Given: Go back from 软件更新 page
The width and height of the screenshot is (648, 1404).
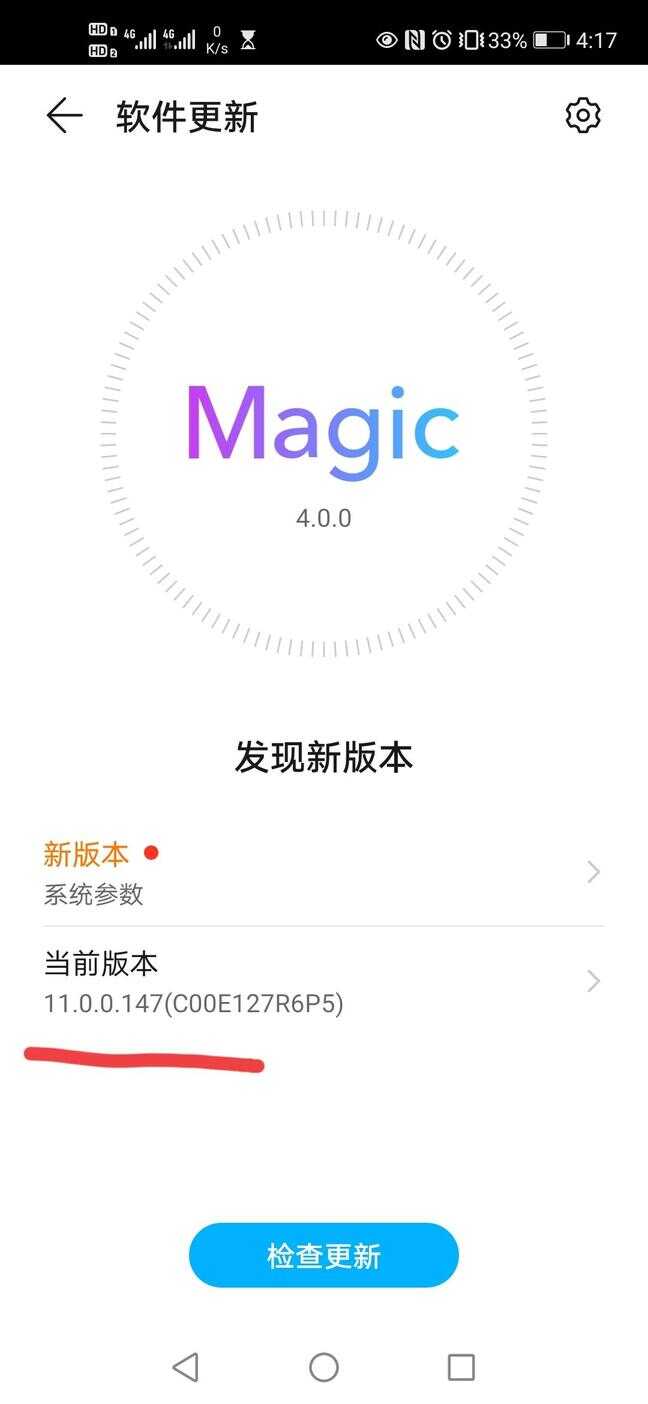Looking at the screenshot, I should [x=64, y=116].
